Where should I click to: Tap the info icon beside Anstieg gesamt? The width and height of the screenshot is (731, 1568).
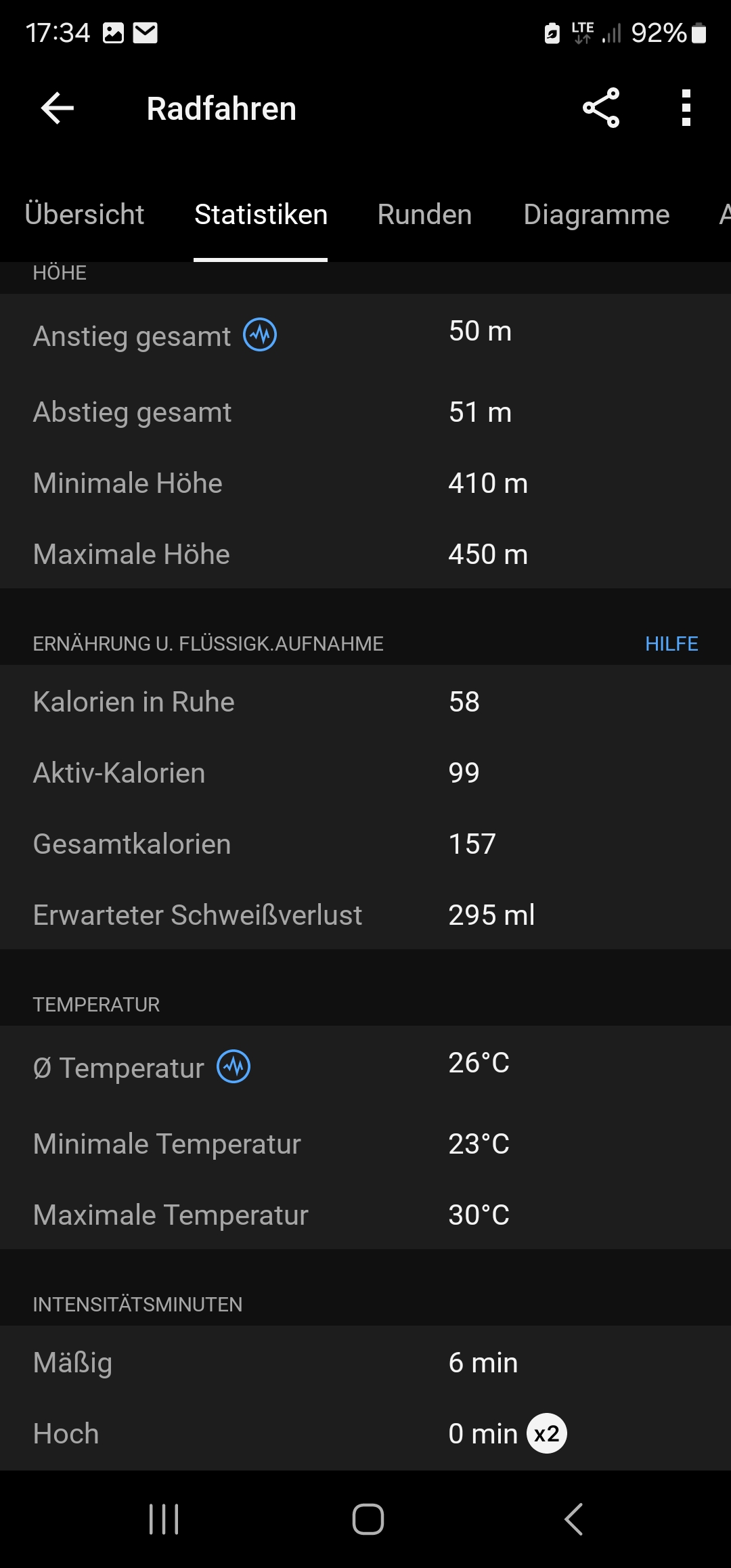(x=260, y=335)
